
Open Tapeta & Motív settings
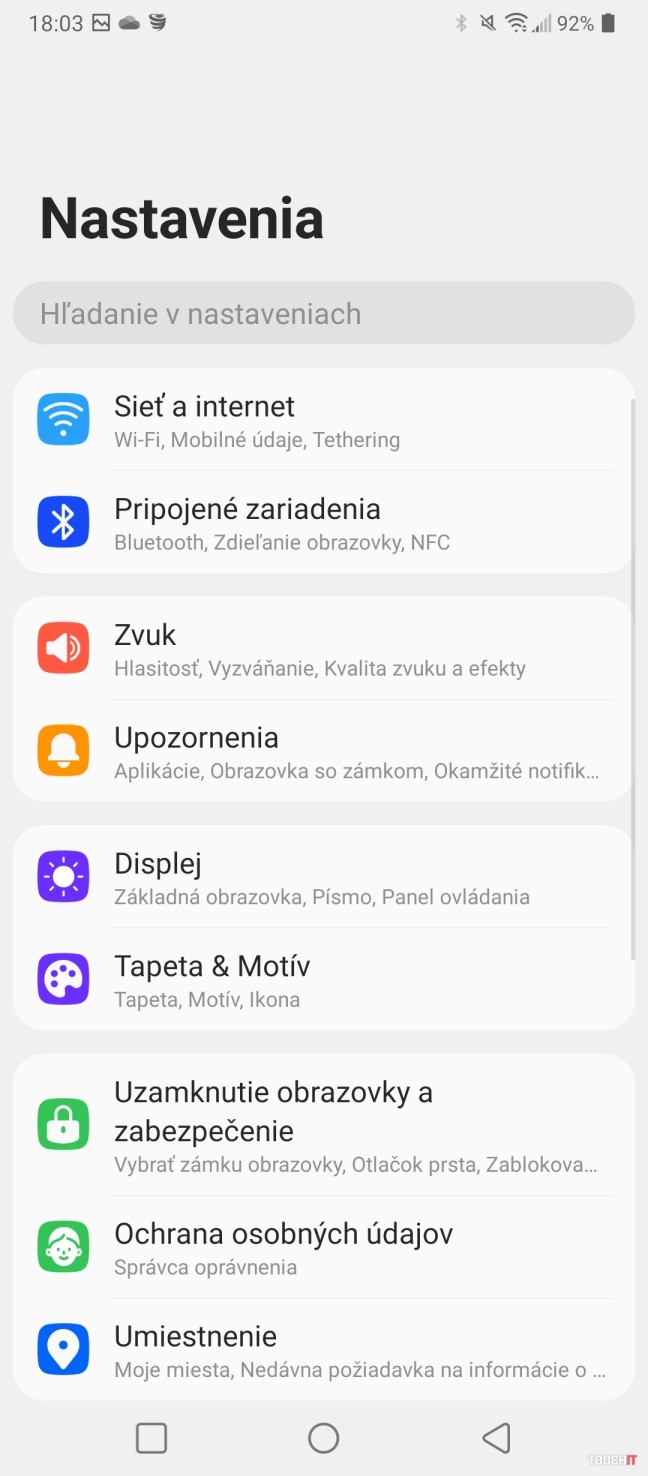(323, 980)
